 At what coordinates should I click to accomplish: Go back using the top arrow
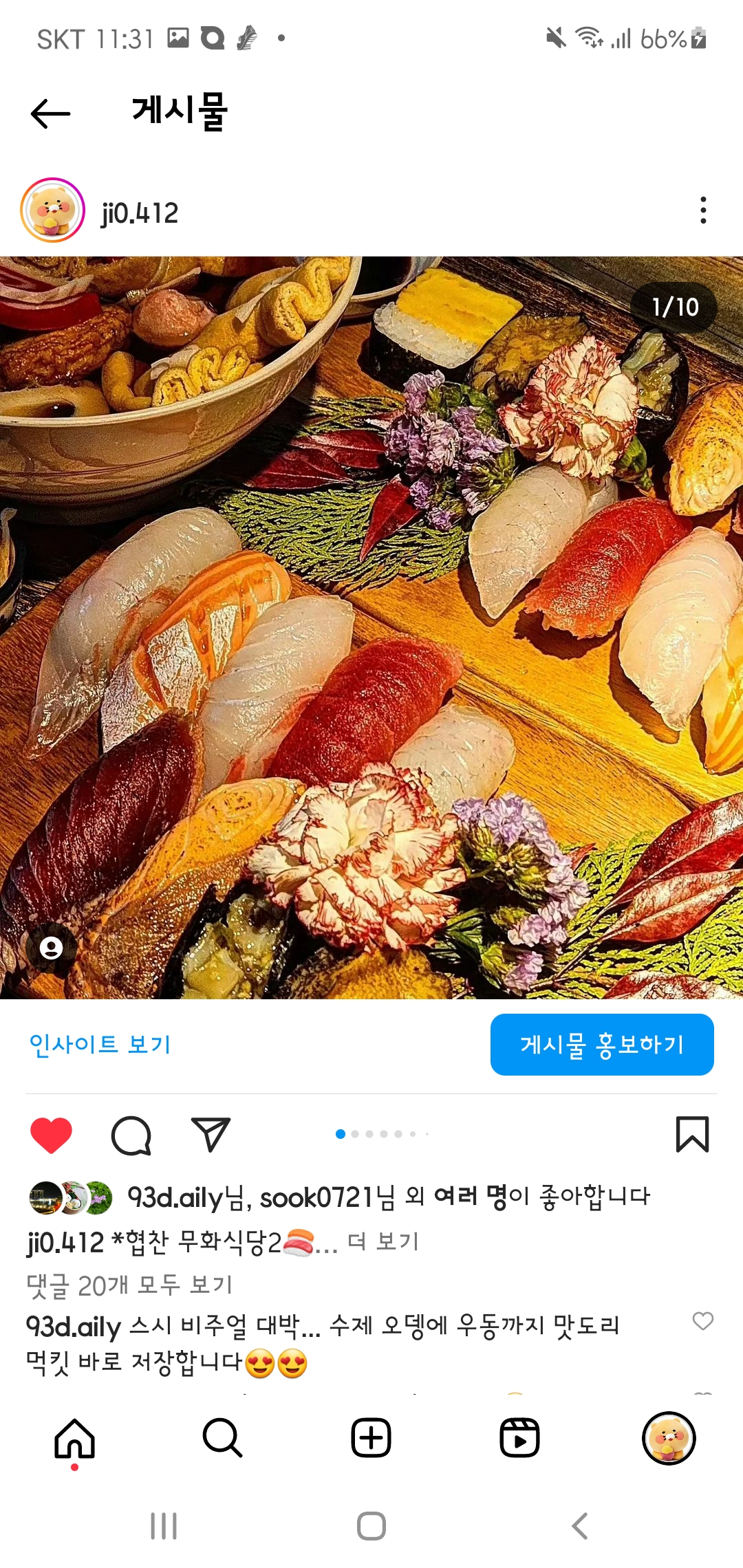coord(51,113)
